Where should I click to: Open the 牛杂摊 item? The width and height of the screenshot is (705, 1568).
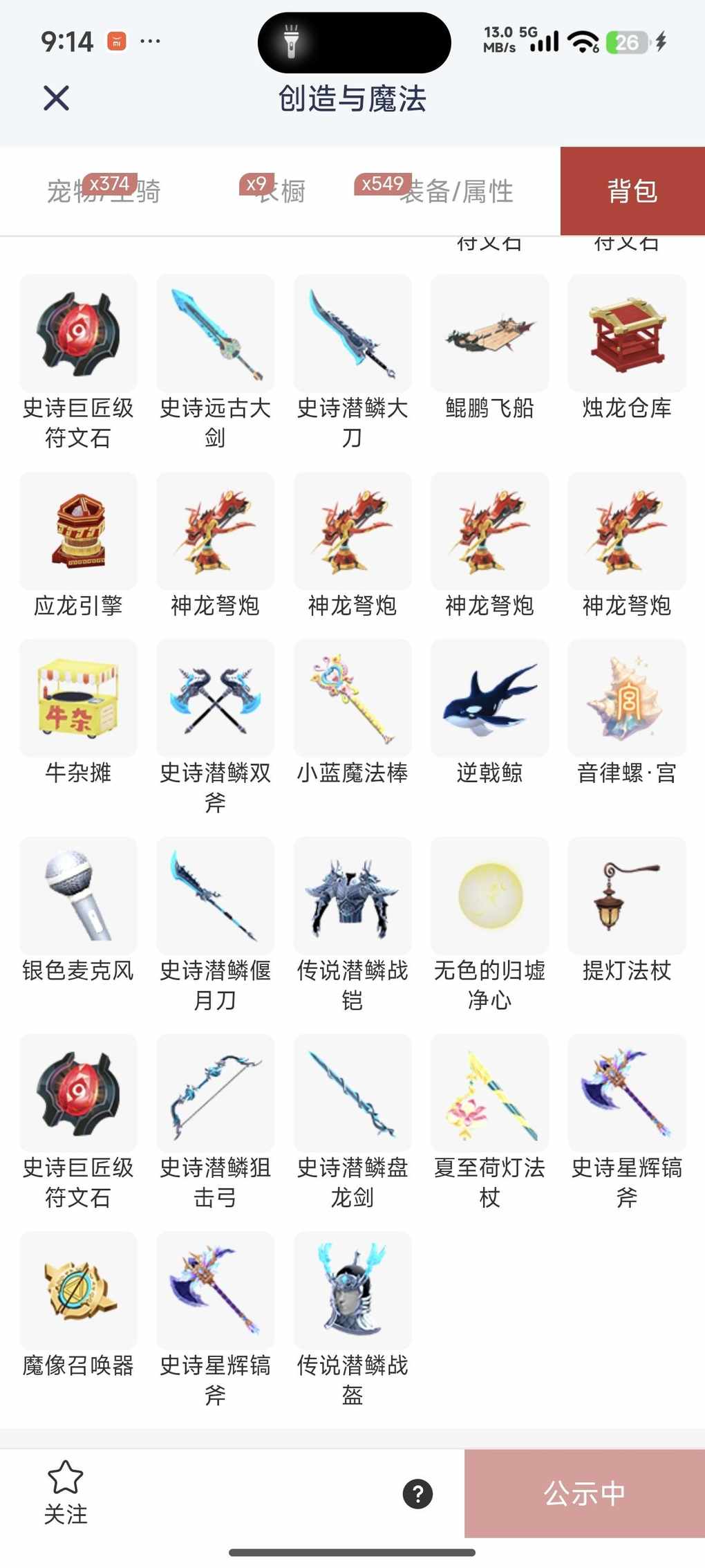78,698
